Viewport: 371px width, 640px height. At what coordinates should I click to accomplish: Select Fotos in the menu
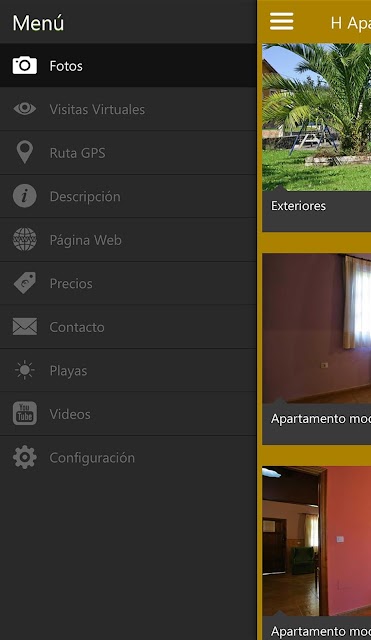pyautogui.click(x=128, y=66)
